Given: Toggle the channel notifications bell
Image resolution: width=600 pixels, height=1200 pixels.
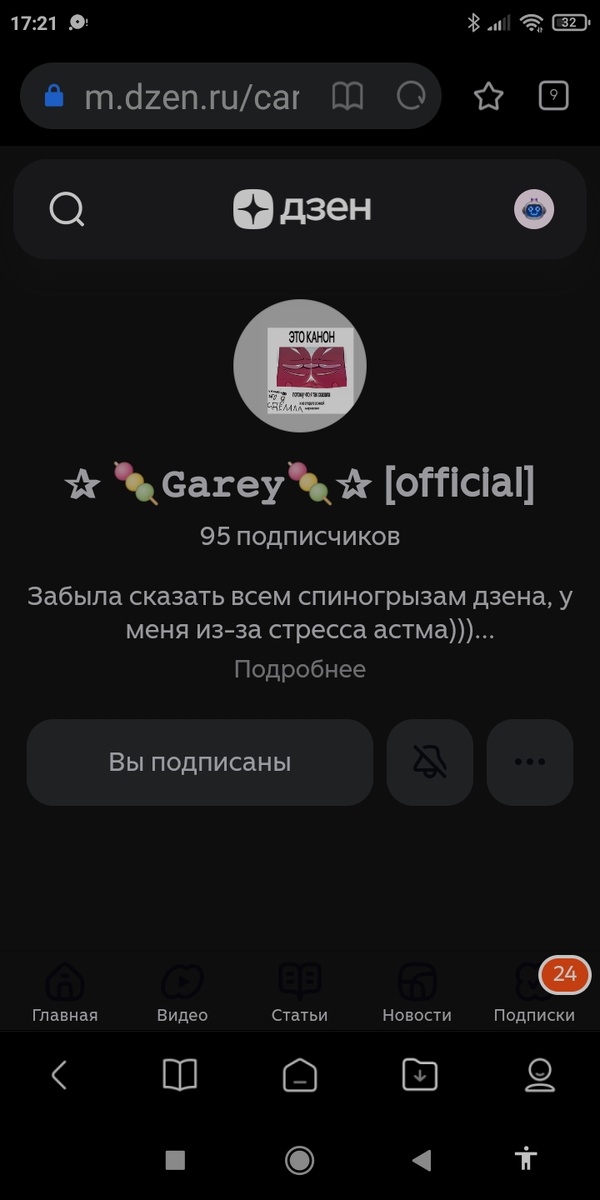Looking at the screenshot, I should tap(430, 762).
